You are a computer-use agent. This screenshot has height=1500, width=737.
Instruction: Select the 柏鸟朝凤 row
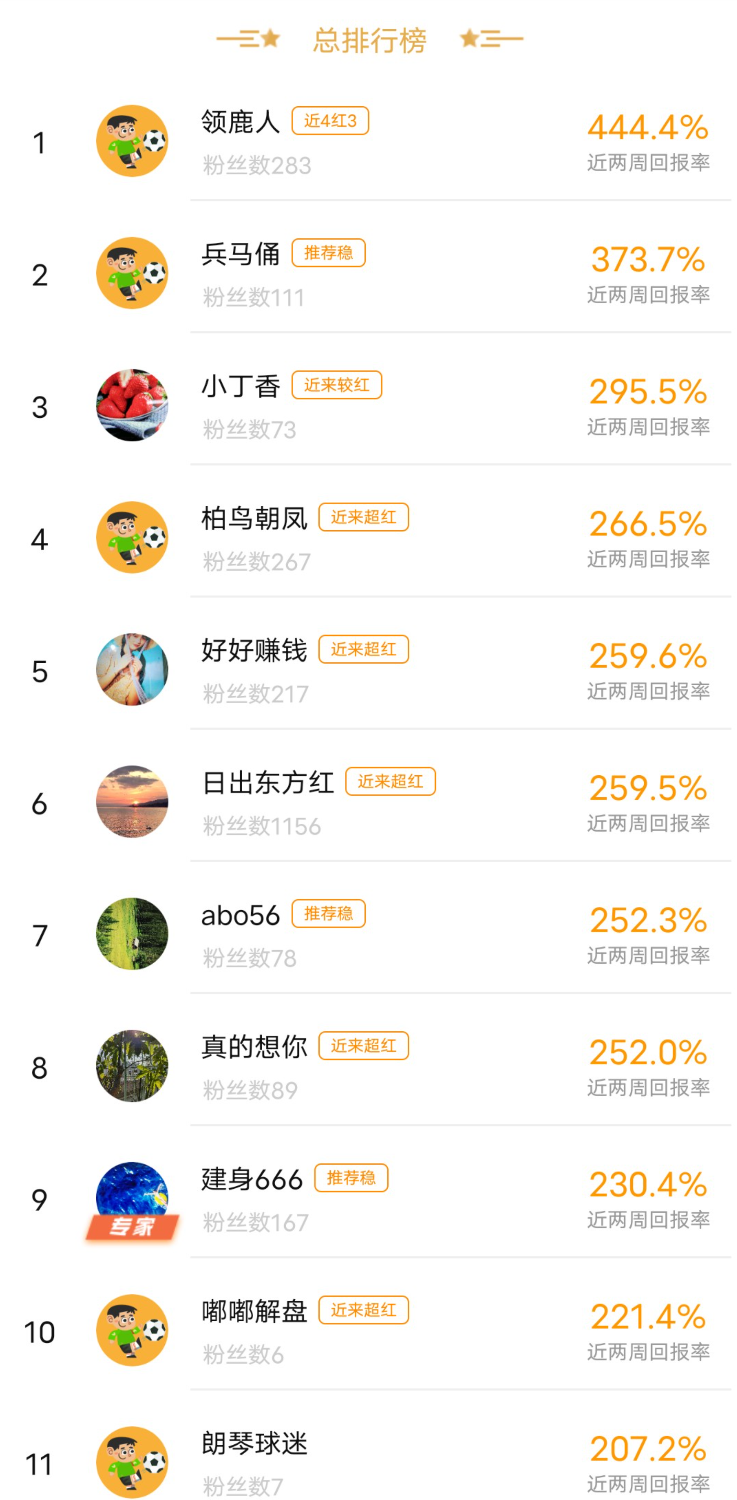[368, 538]
